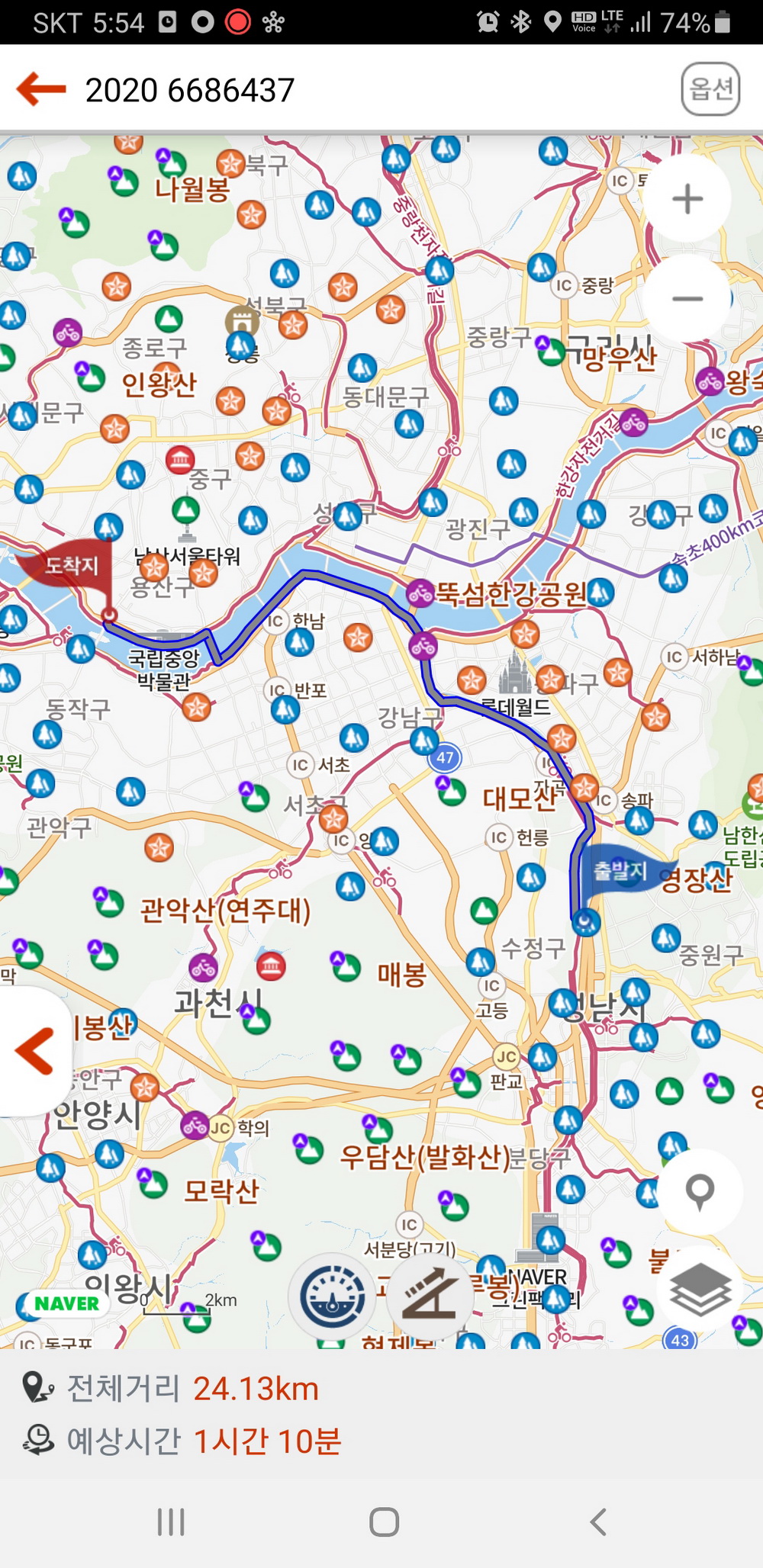Expand the left side panel arrow
The width and height of the screenshot is (763, 1568).
[34, 1051]
